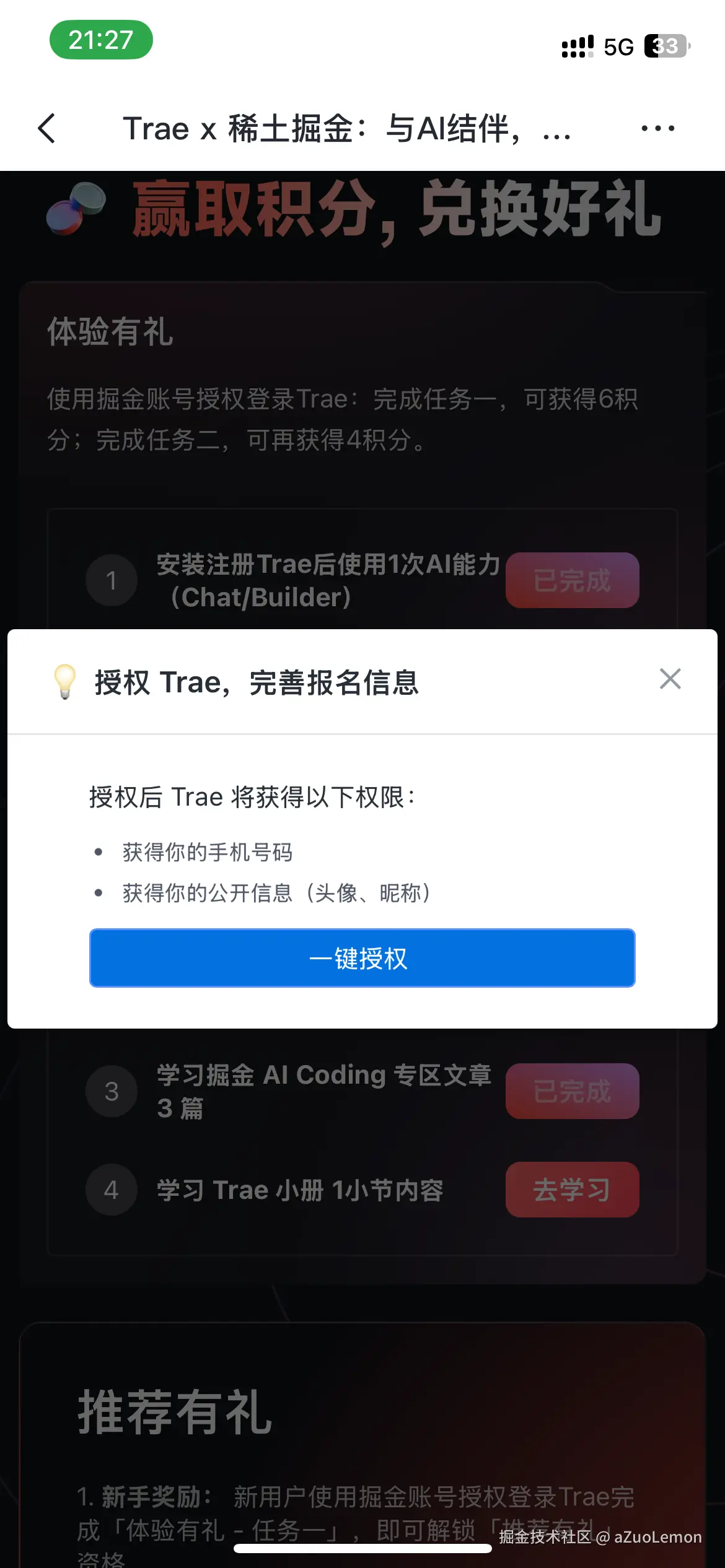
Task: Tap the 一键授权 blue authorize button
Action: [x=362, y=957]
